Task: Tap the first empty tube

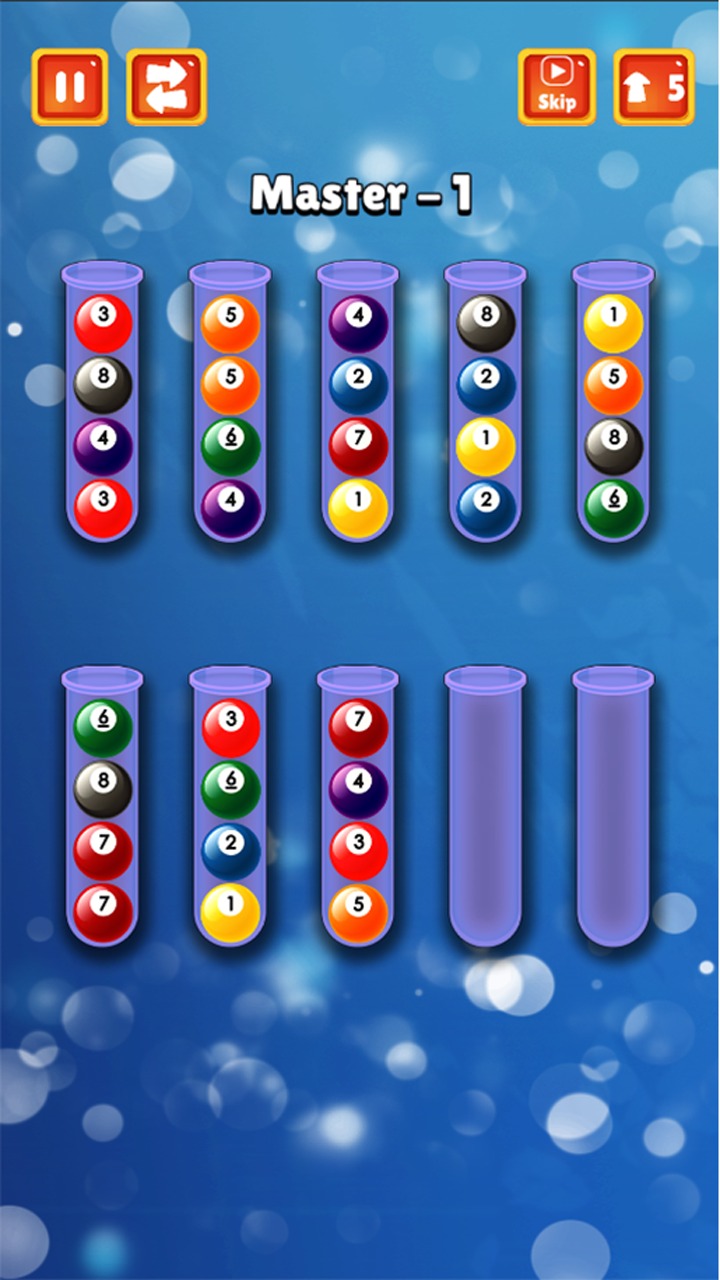Action: pyautogui.click(x=486, y=806)
